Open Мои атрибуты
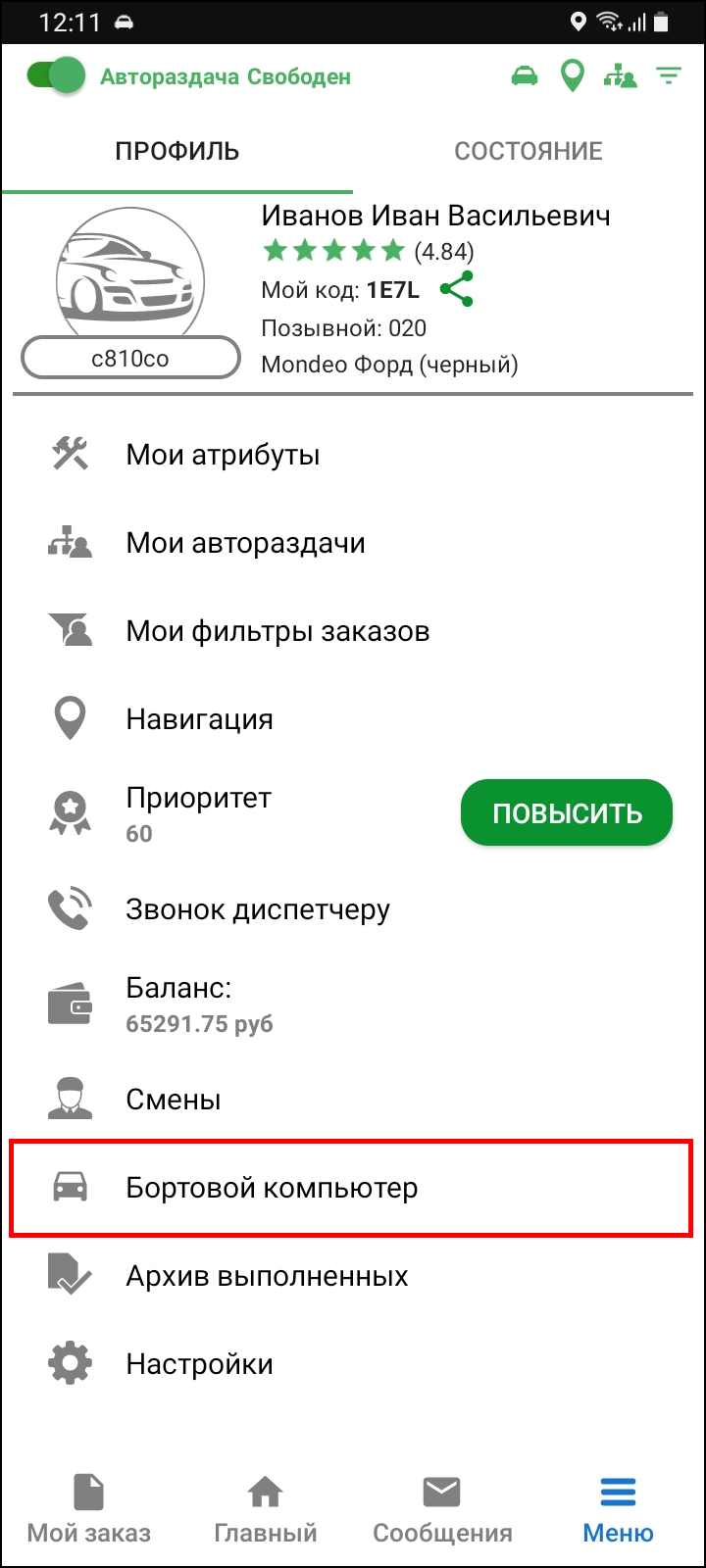The image size is (706, 1568). click(223, 455)
